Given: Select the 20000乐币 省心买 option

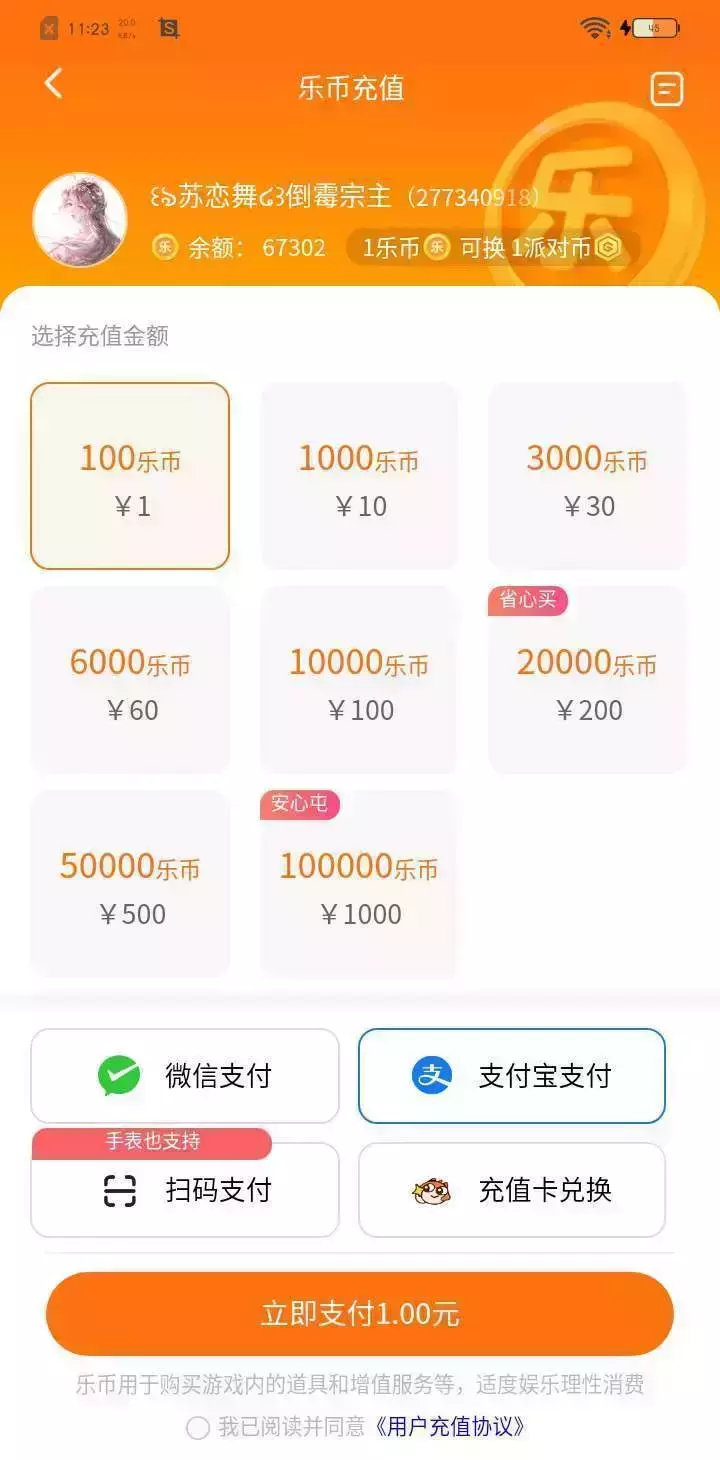Looking at the screenshot, I should tap(588, 680).
